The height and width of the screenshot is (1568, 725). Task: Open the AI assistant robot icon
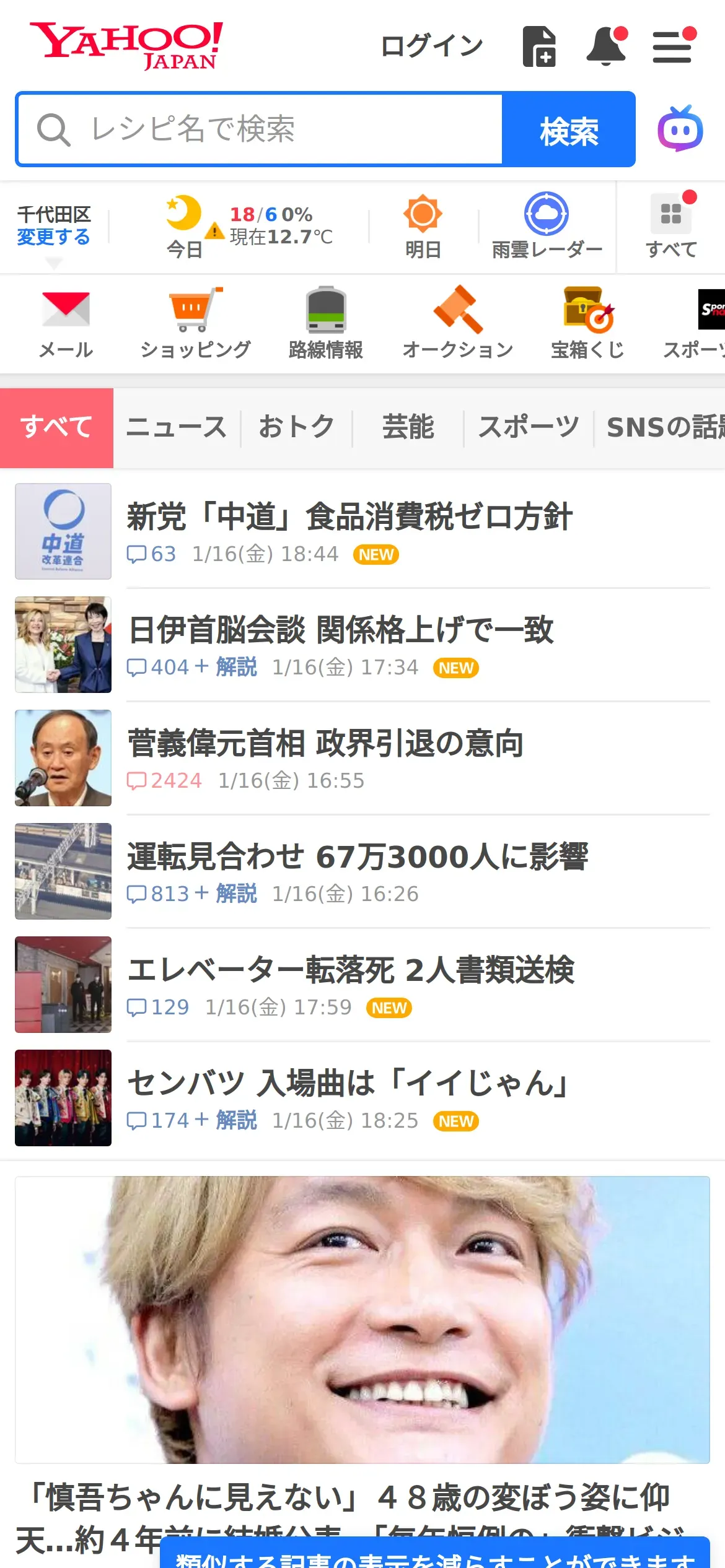point(680,129)
